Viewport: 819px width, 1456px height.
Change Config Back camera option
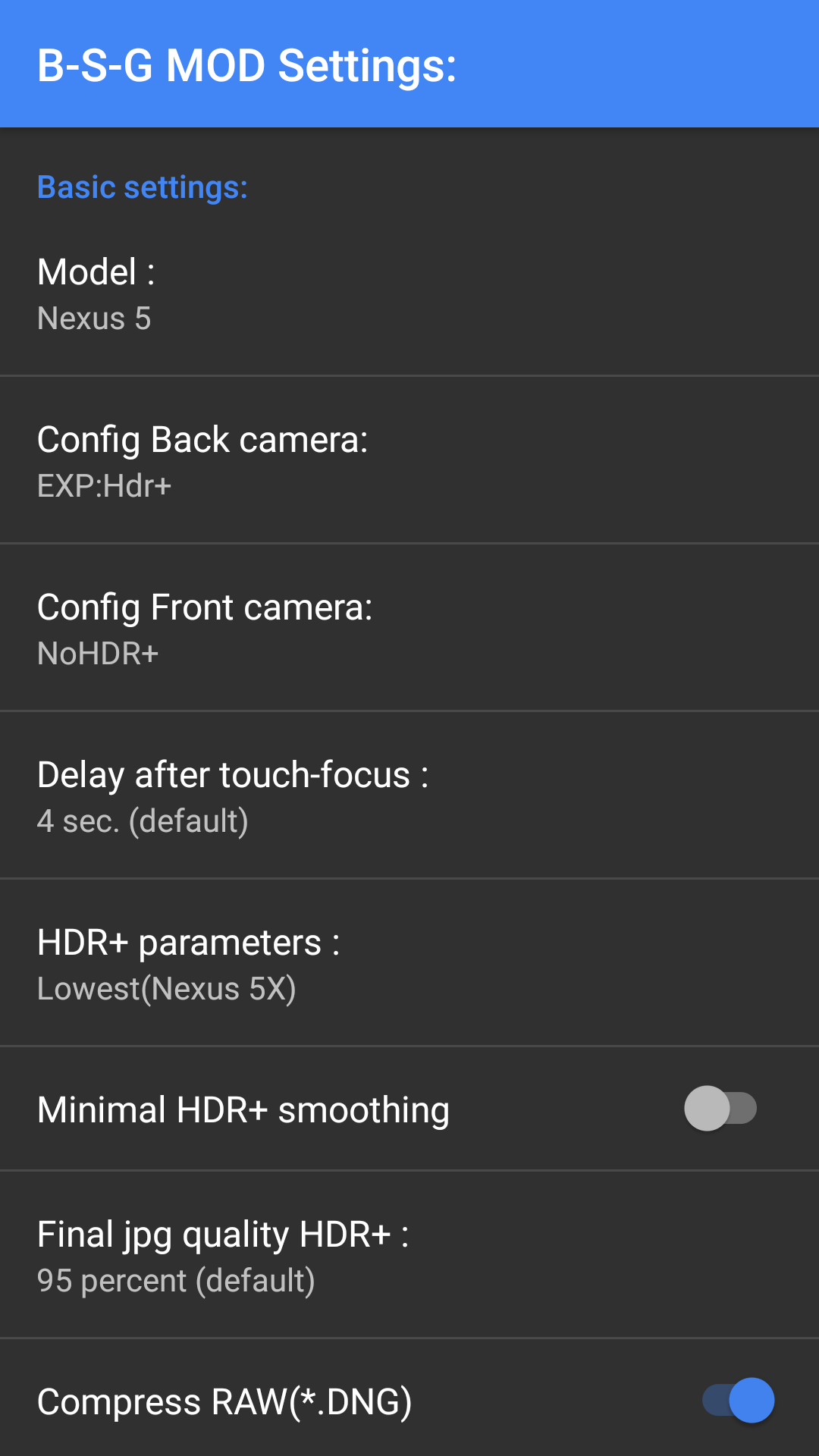[x=409, y=461]
